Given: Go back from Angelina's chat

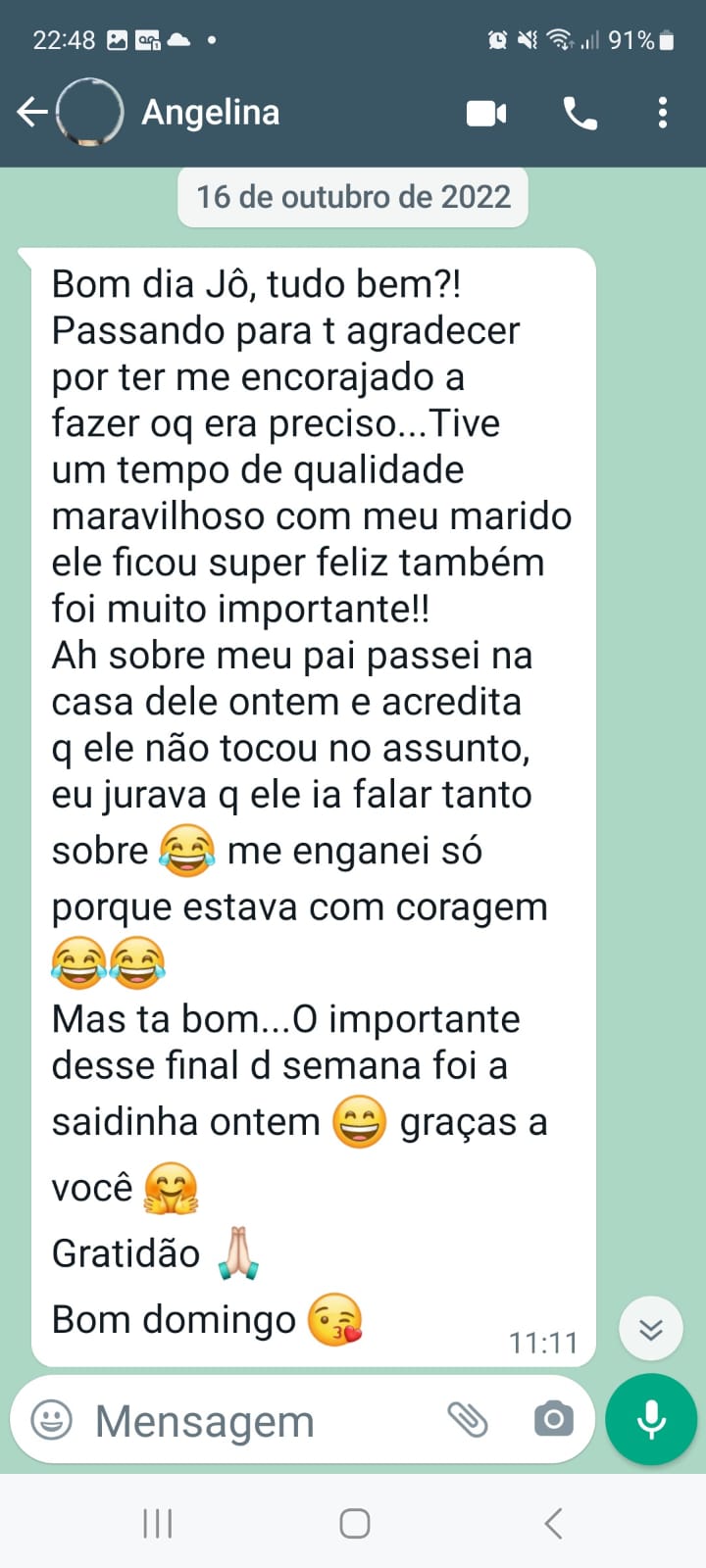Looking at the screenshot, I should click(x=31, y=113).
